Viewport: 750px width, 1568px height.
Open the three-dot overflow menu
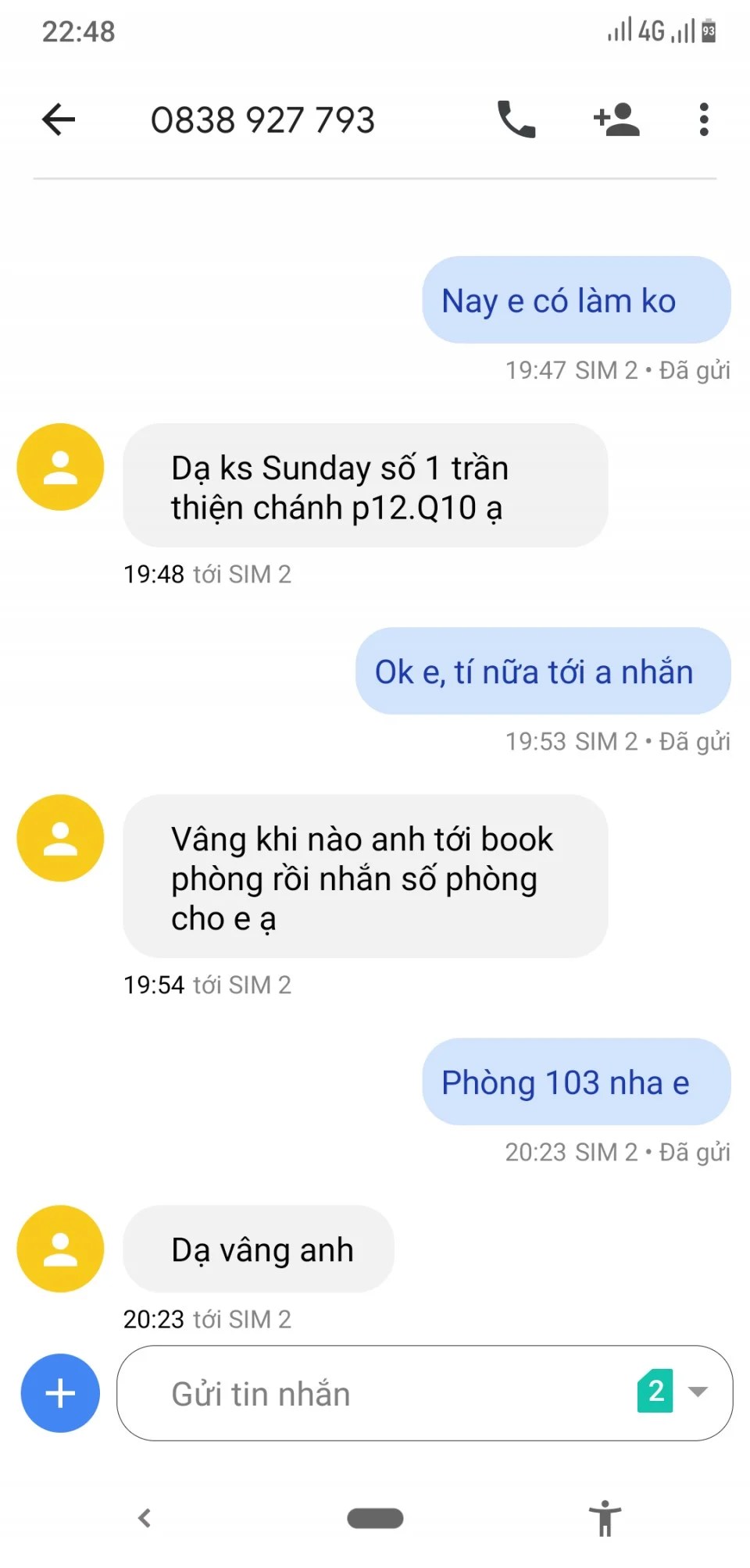(x=704, y=119)
